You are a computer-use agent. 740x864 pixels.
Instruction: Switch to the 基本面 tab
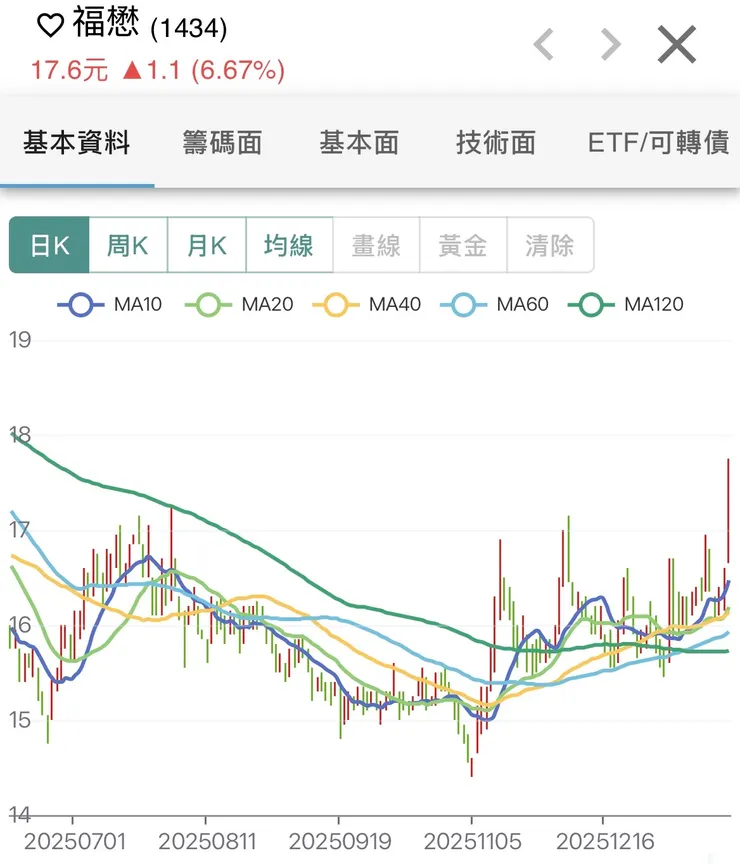click(x=359, y=142)
